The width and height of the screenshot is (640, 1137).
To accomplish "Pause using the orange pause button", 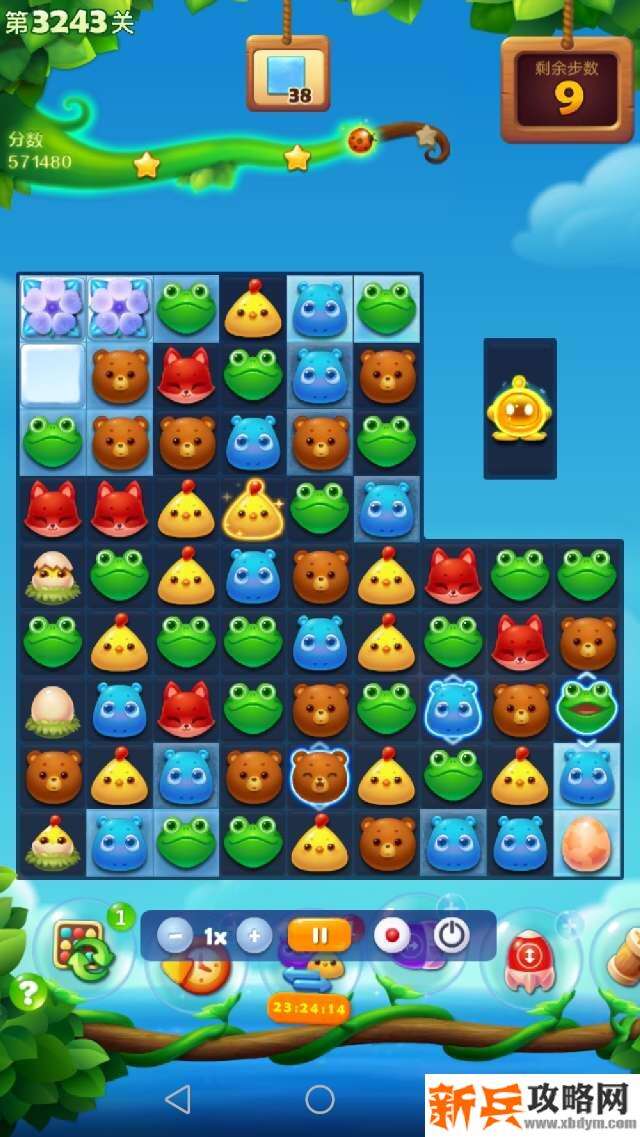I will click(319, 936).
